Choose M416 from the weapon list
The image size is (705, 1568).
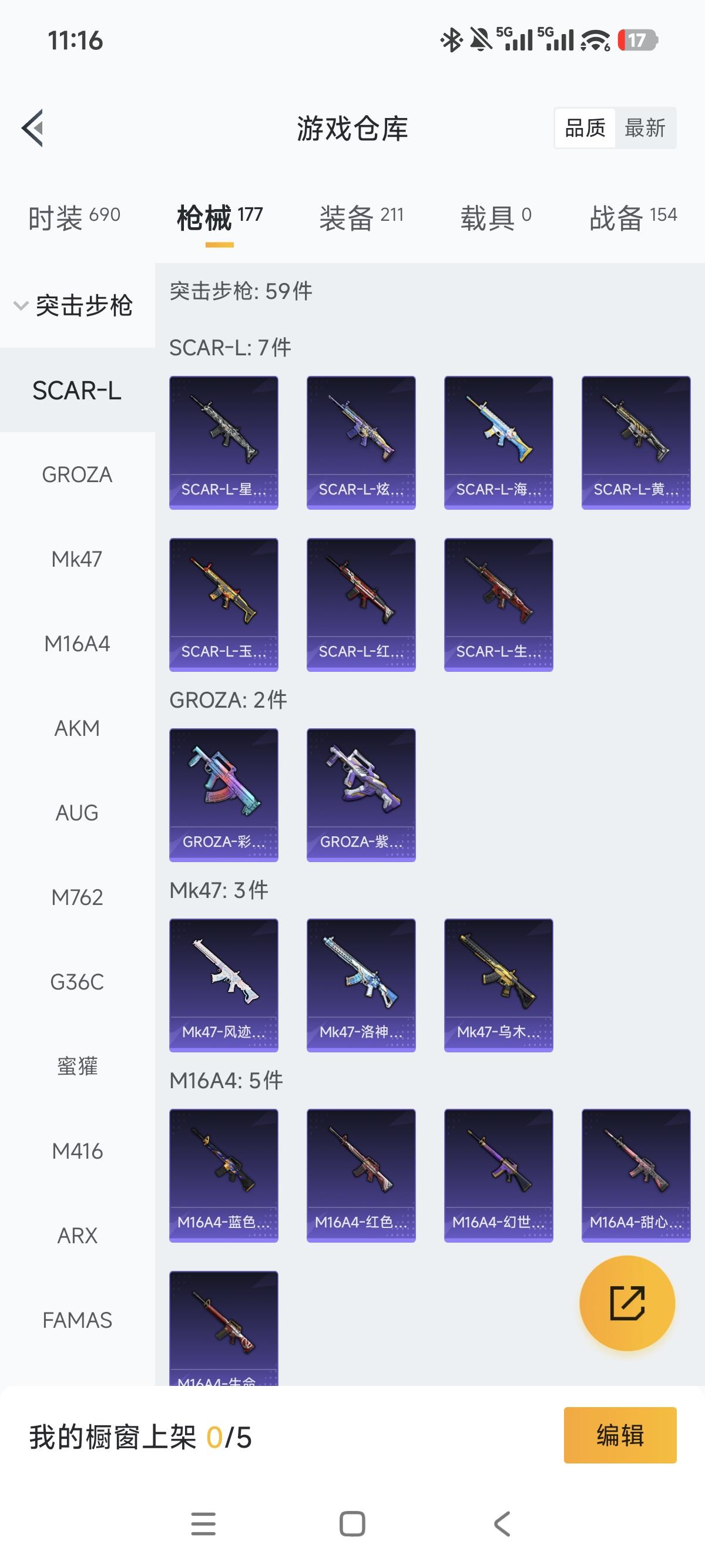[x=78, y=1151]
